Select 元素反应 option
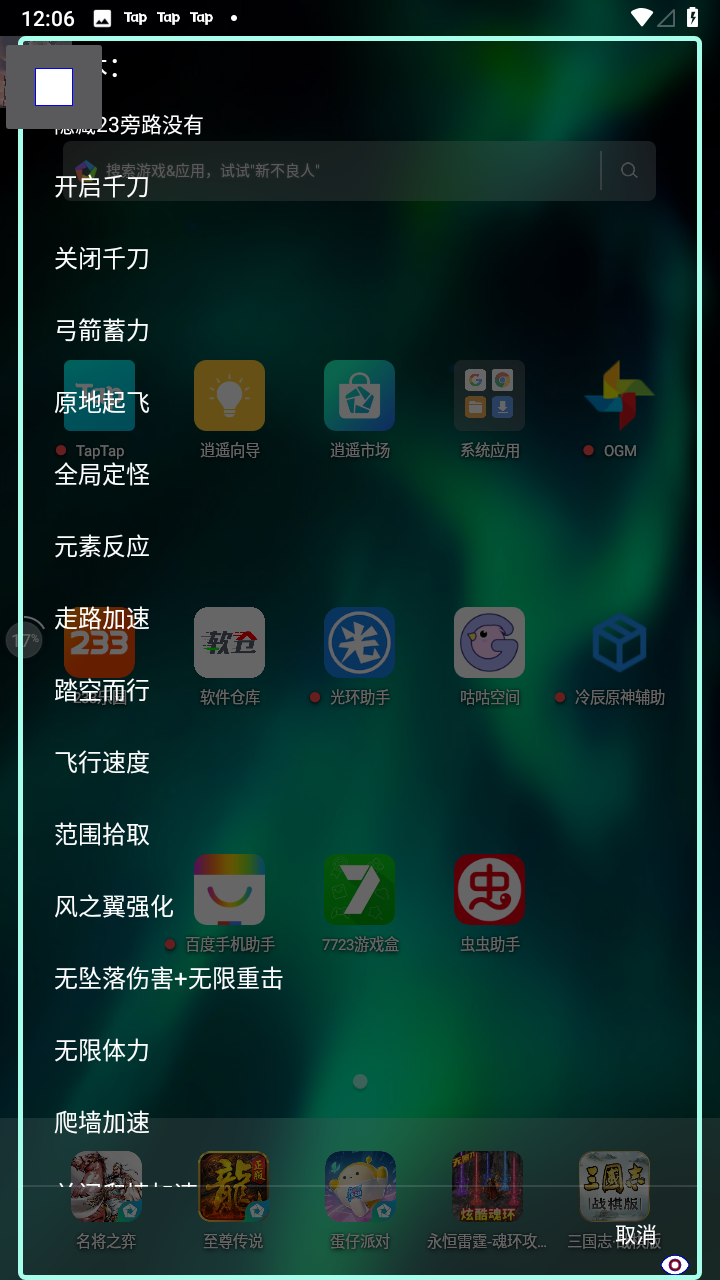Image resolution: width=720 pixels, height=1280 pixels. point(102,547)
